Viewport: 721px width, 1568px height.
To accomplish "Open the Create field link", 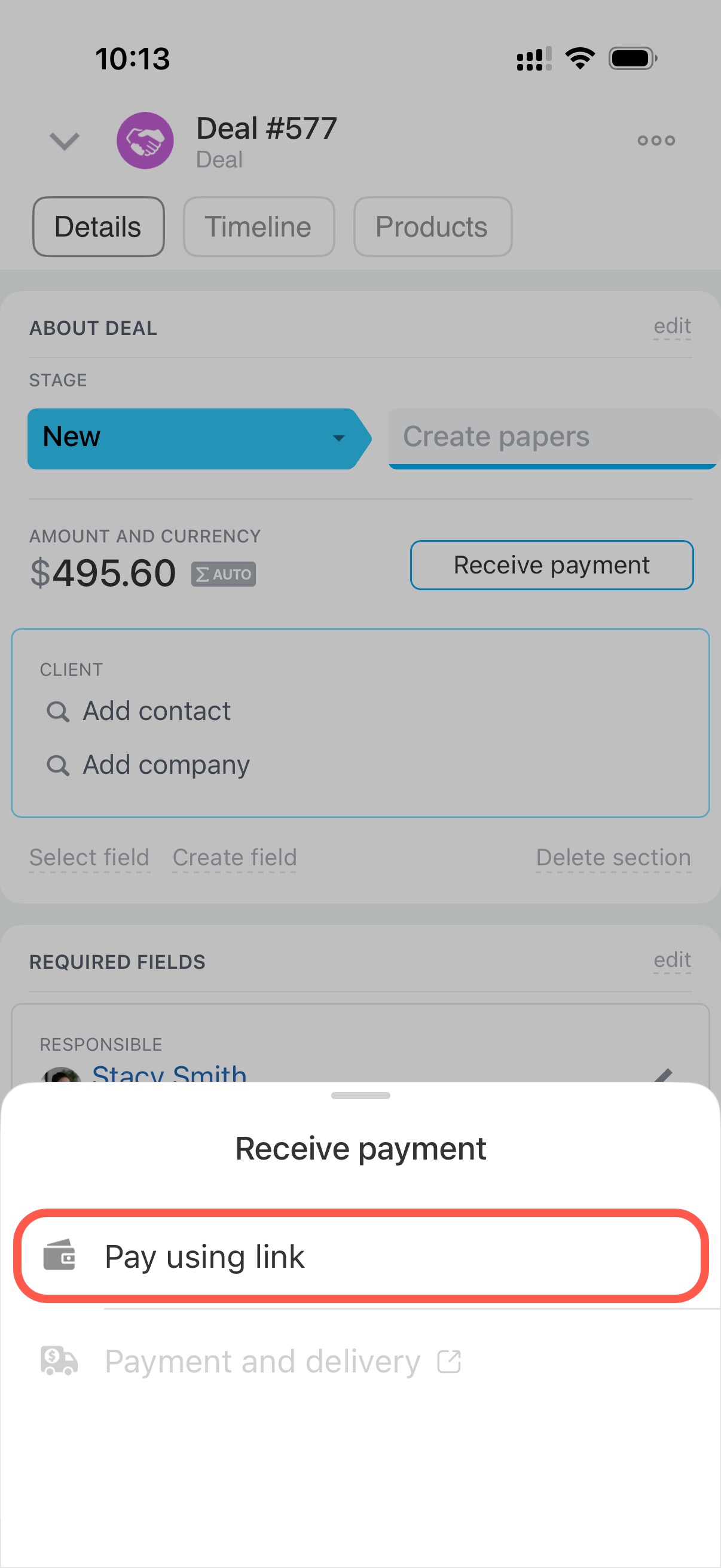I will tap(234, 857).
